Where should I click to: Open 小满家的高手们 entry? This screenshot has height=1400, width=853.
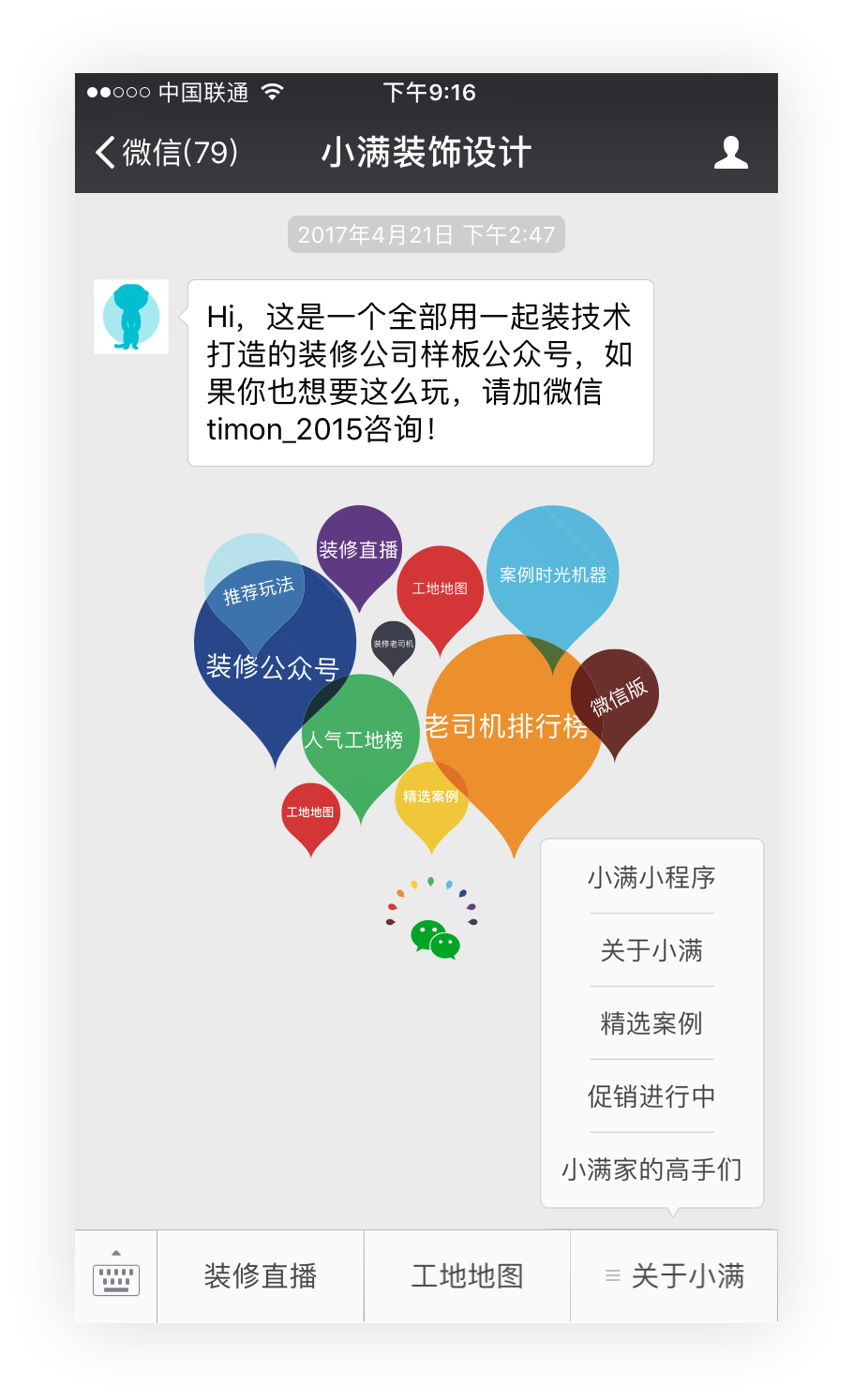pos(651,1169)
